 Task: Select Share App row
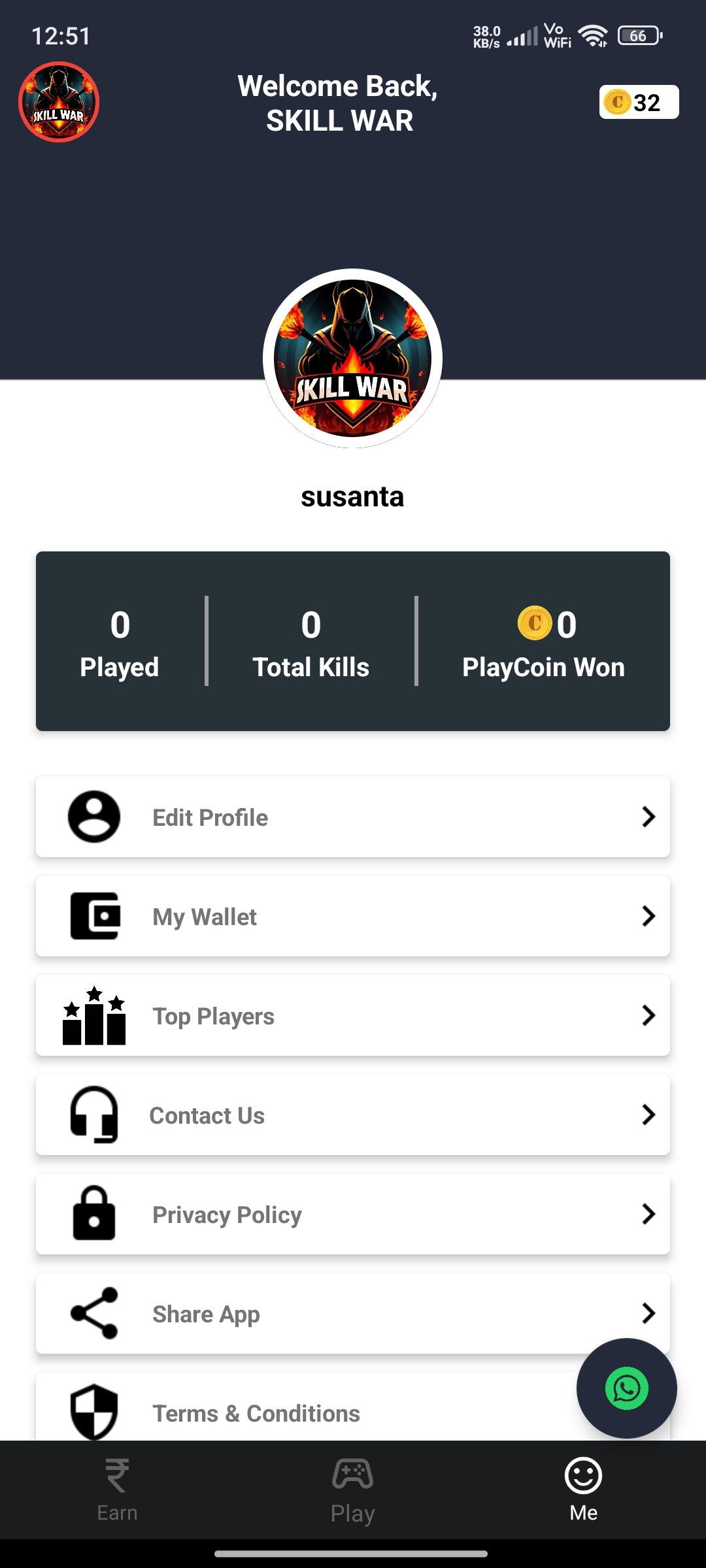pyautogui.click(x=353, y=1313)
